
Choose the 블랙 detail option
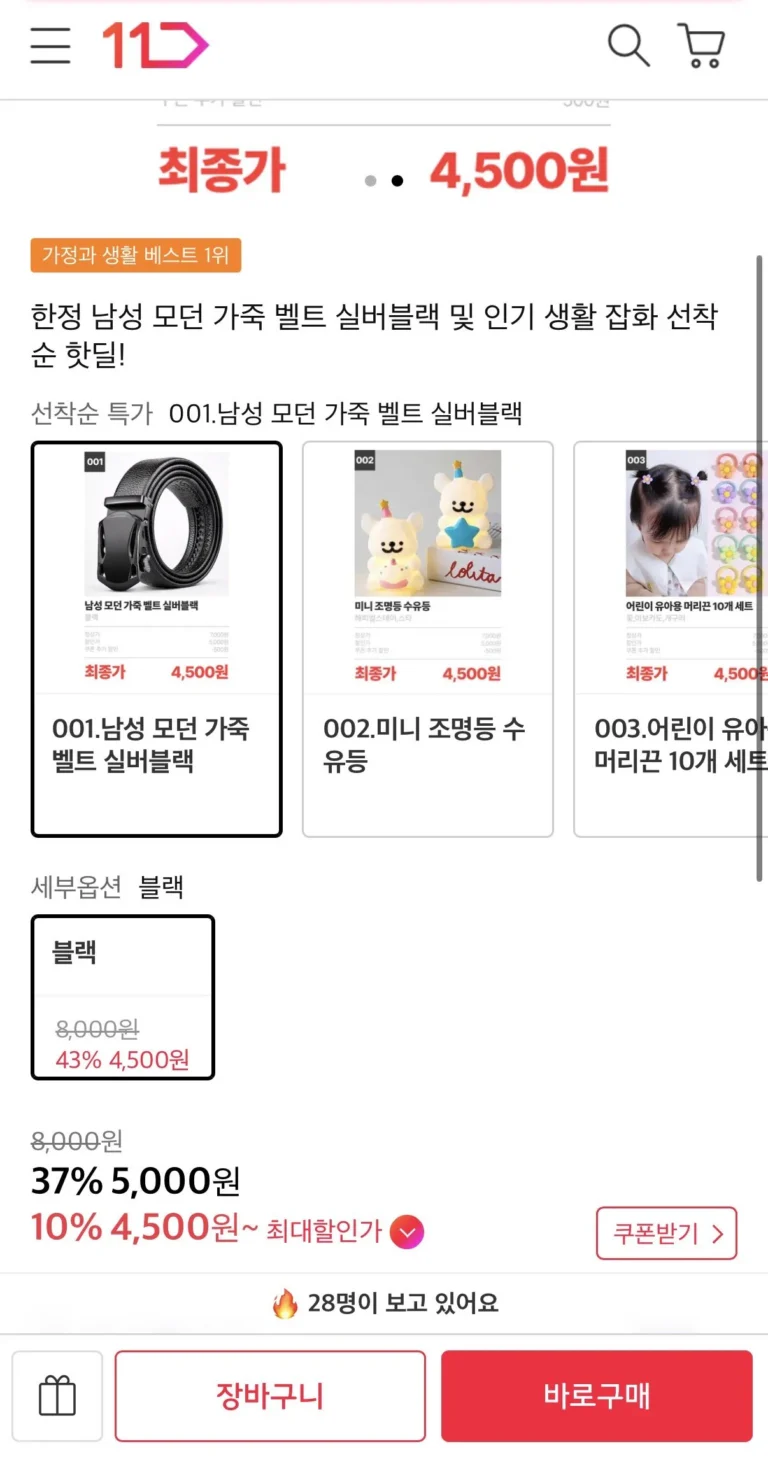click(x=123, y=997)
